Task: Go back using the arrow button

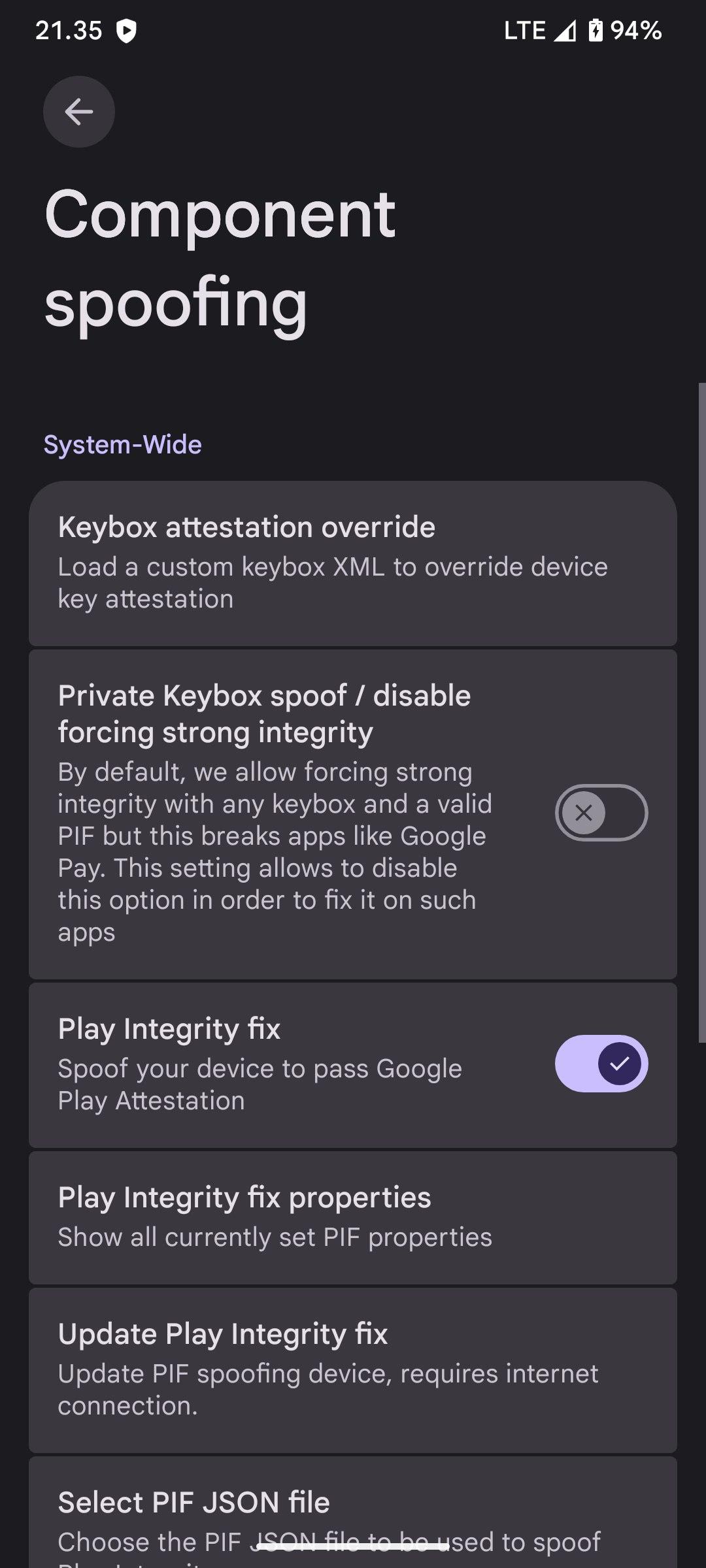Action: (x=79, y=112)
